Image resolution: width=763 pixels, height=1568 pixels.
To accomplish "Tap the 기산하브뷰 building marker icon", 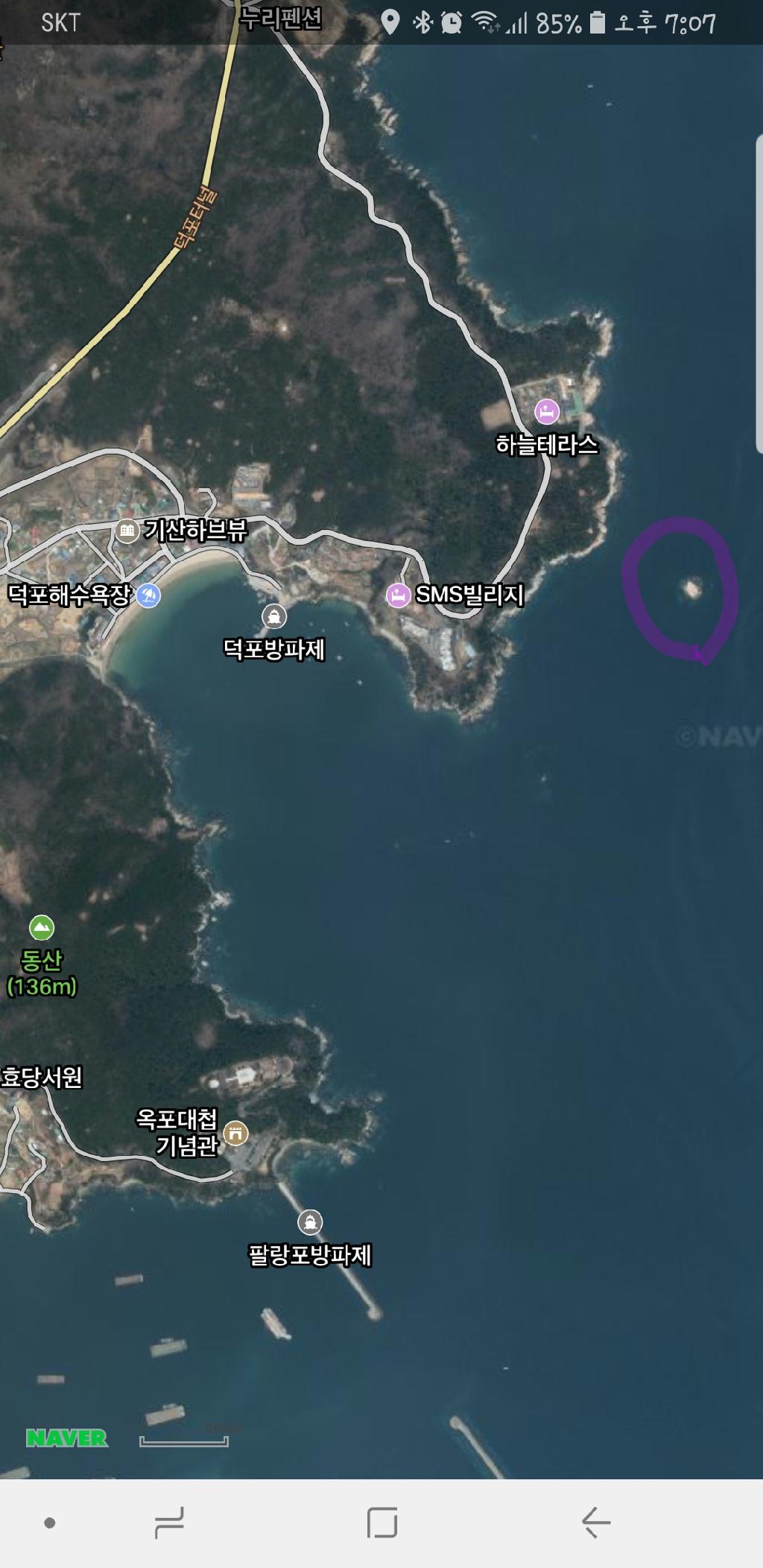I will tap(128, 529).
